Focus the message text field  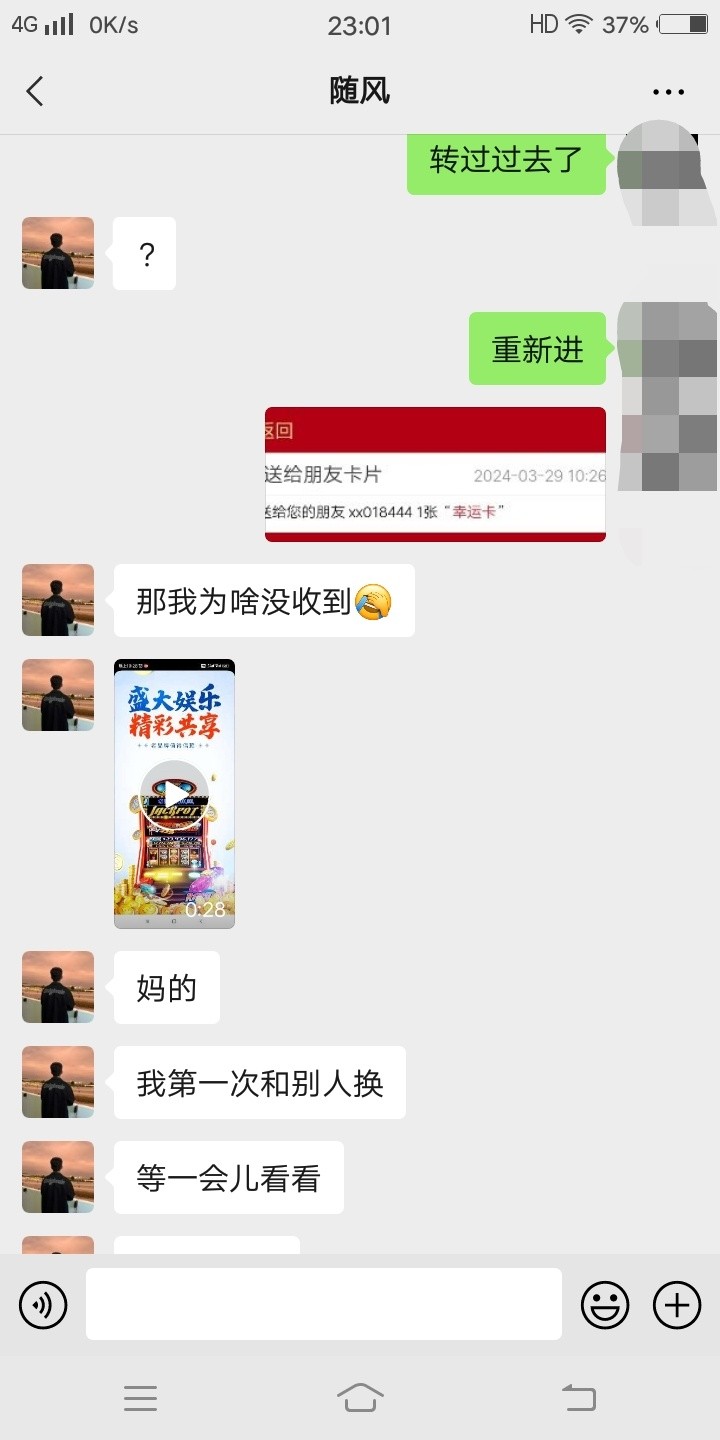[323, 1304]
